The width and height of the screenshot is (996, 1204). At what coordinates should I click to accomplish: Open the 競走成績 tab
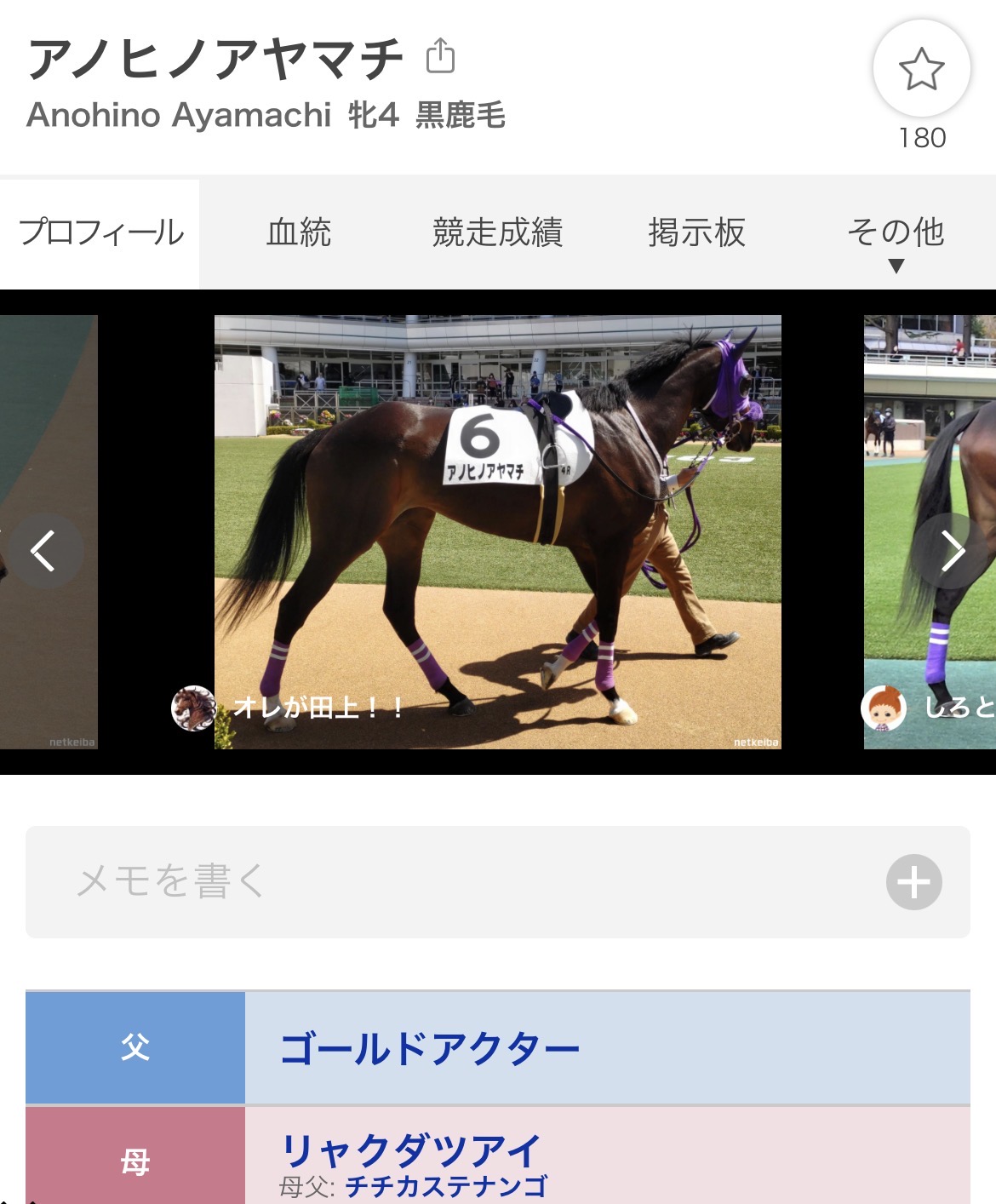pyautogui.click(x=497, y=232)
